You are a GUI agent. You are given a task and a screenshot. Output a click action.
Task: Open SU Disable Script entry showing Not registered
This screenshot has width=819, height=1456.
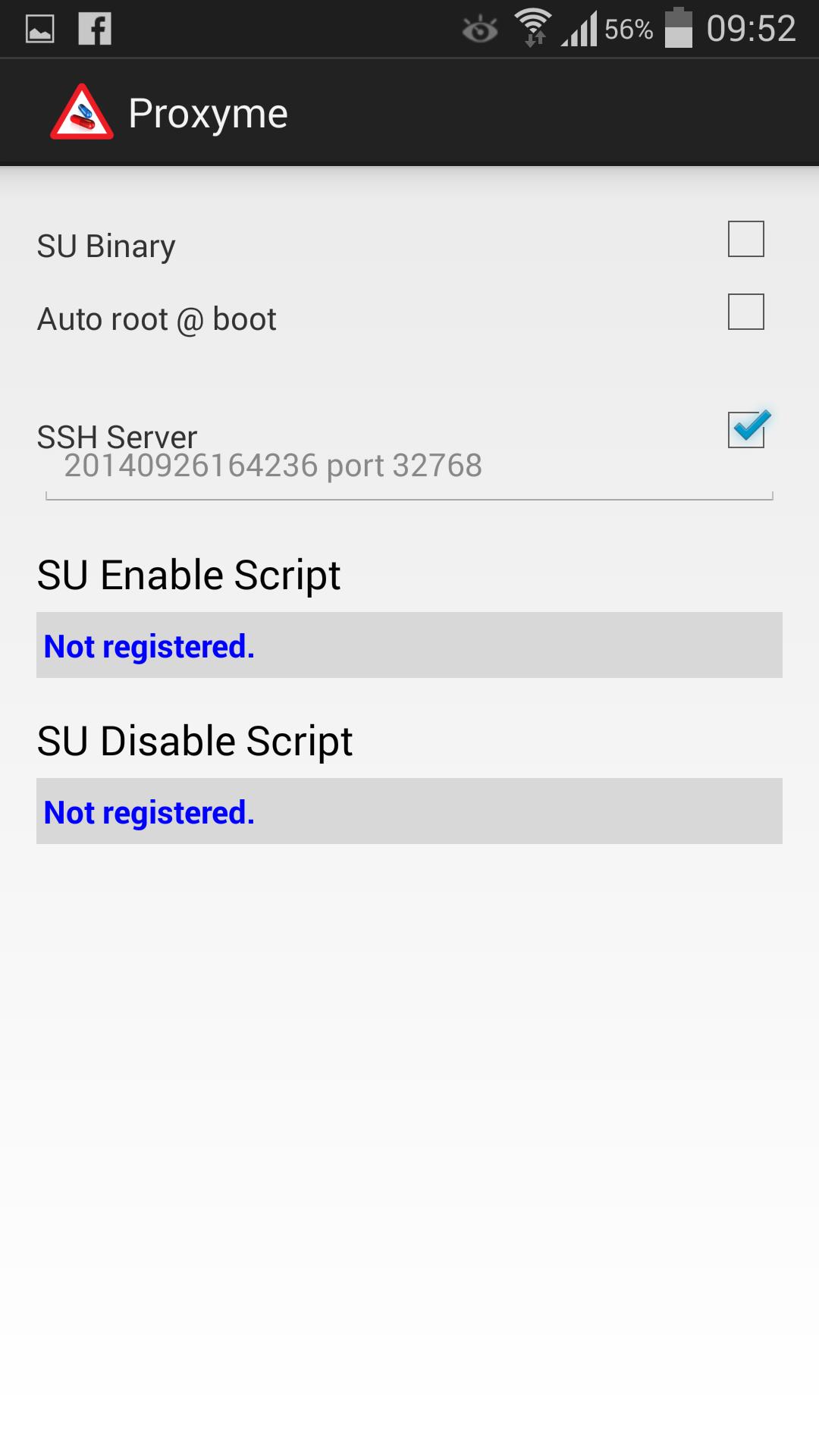click(409, 811)
